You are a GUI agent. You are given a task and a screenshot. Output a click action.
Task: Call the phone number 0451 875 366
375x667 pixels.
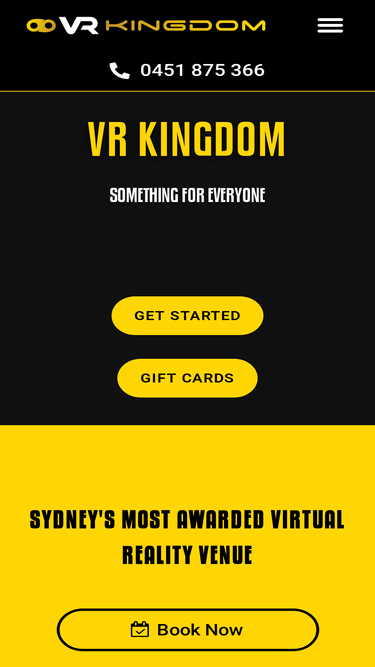tap(187, 70)
